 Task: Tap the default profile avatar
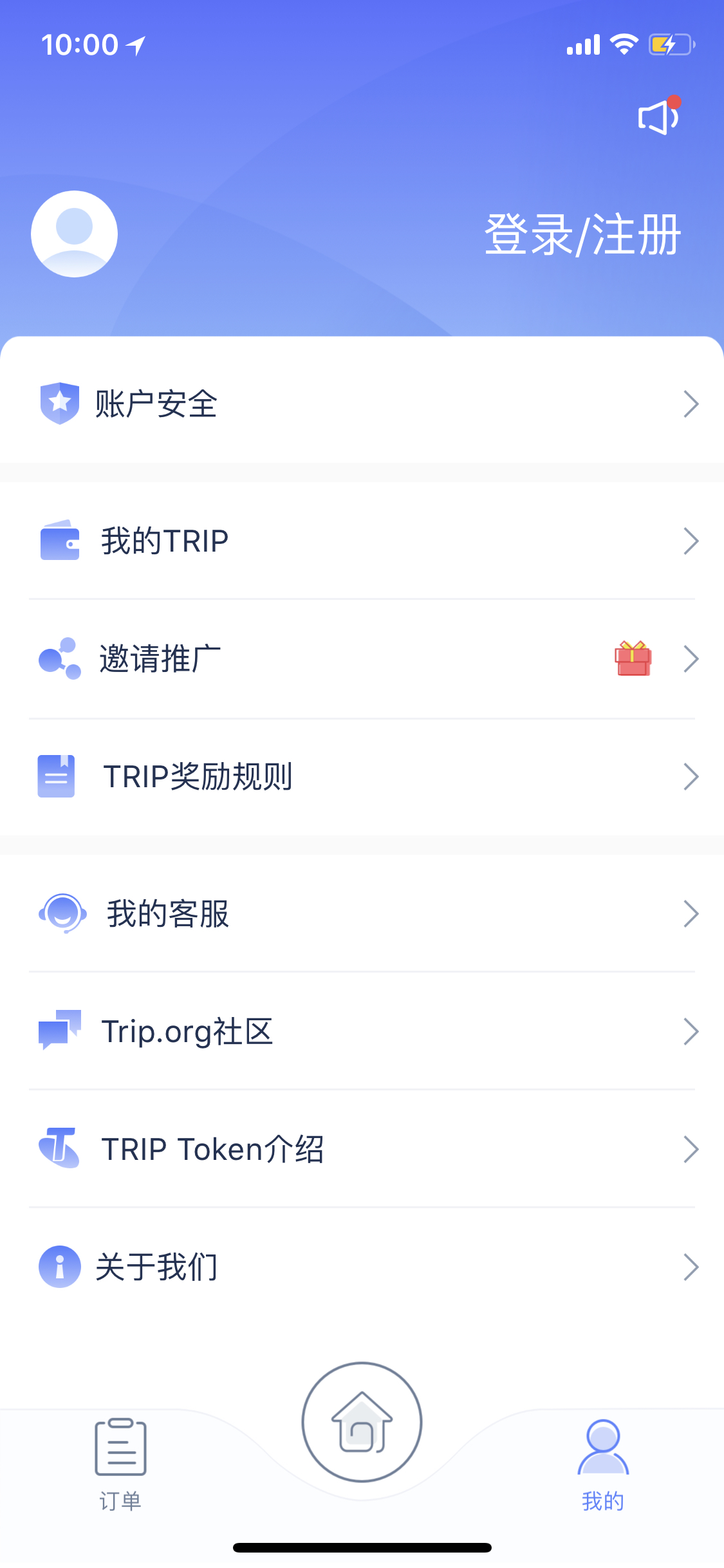pyautogui.click(x=74, y=234)
